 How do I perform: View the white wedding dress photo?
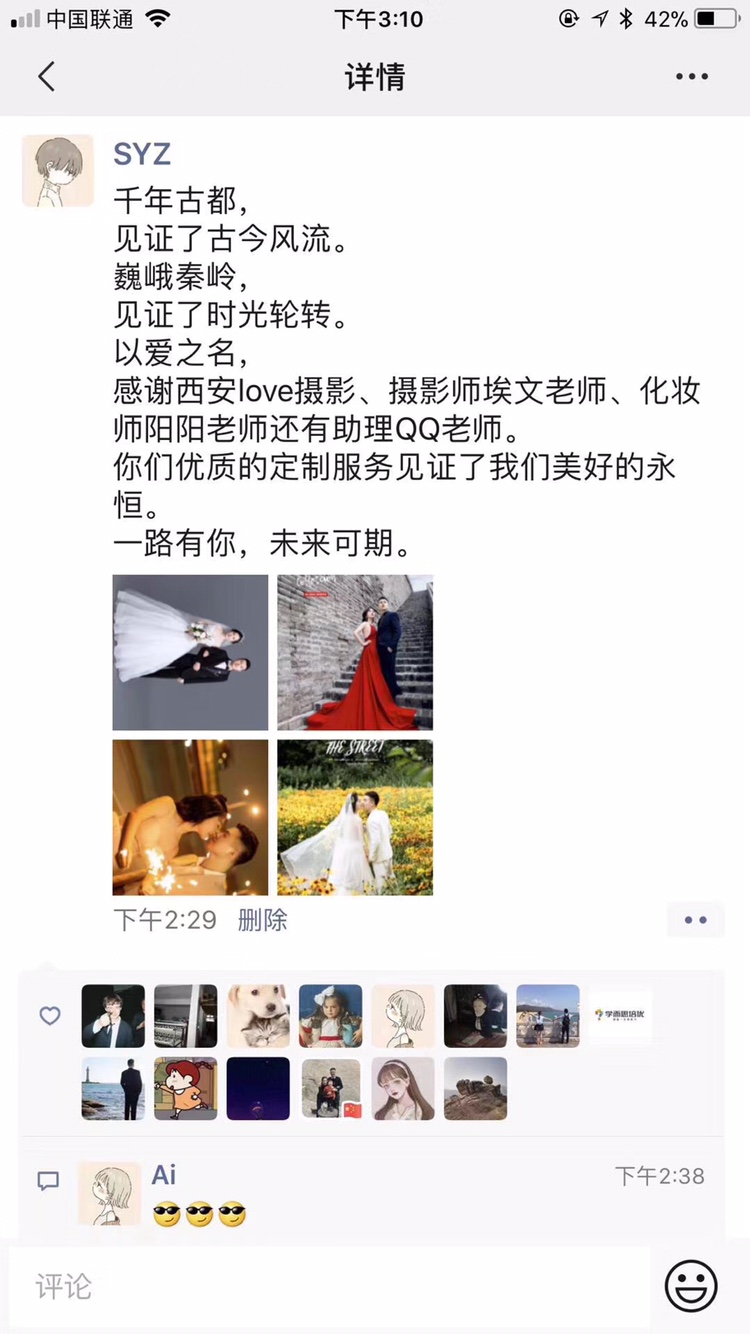click(x=190, y=652)
